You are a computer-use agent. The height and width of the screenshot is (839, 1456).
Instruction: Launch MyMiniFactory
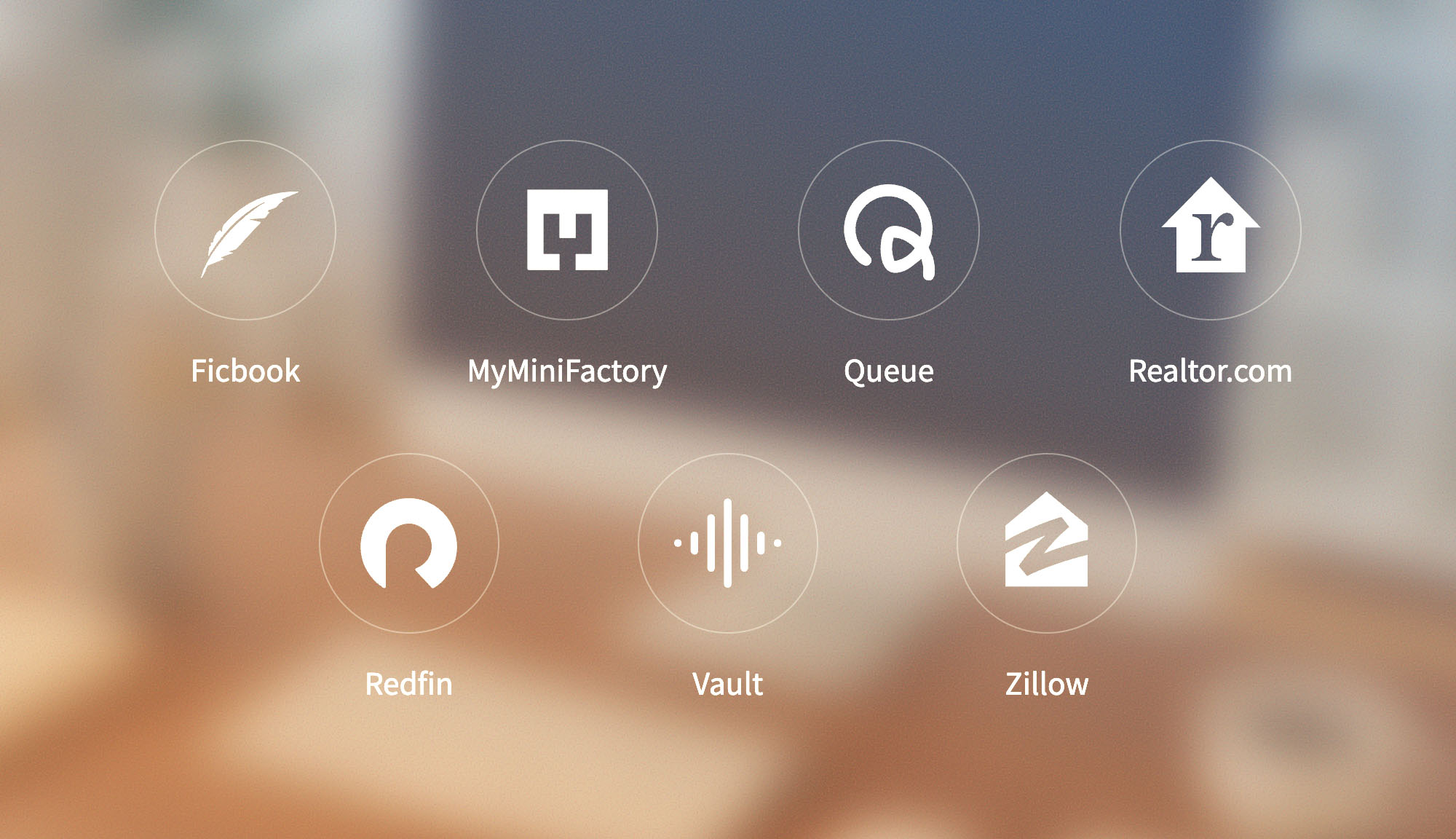point(567,230)
